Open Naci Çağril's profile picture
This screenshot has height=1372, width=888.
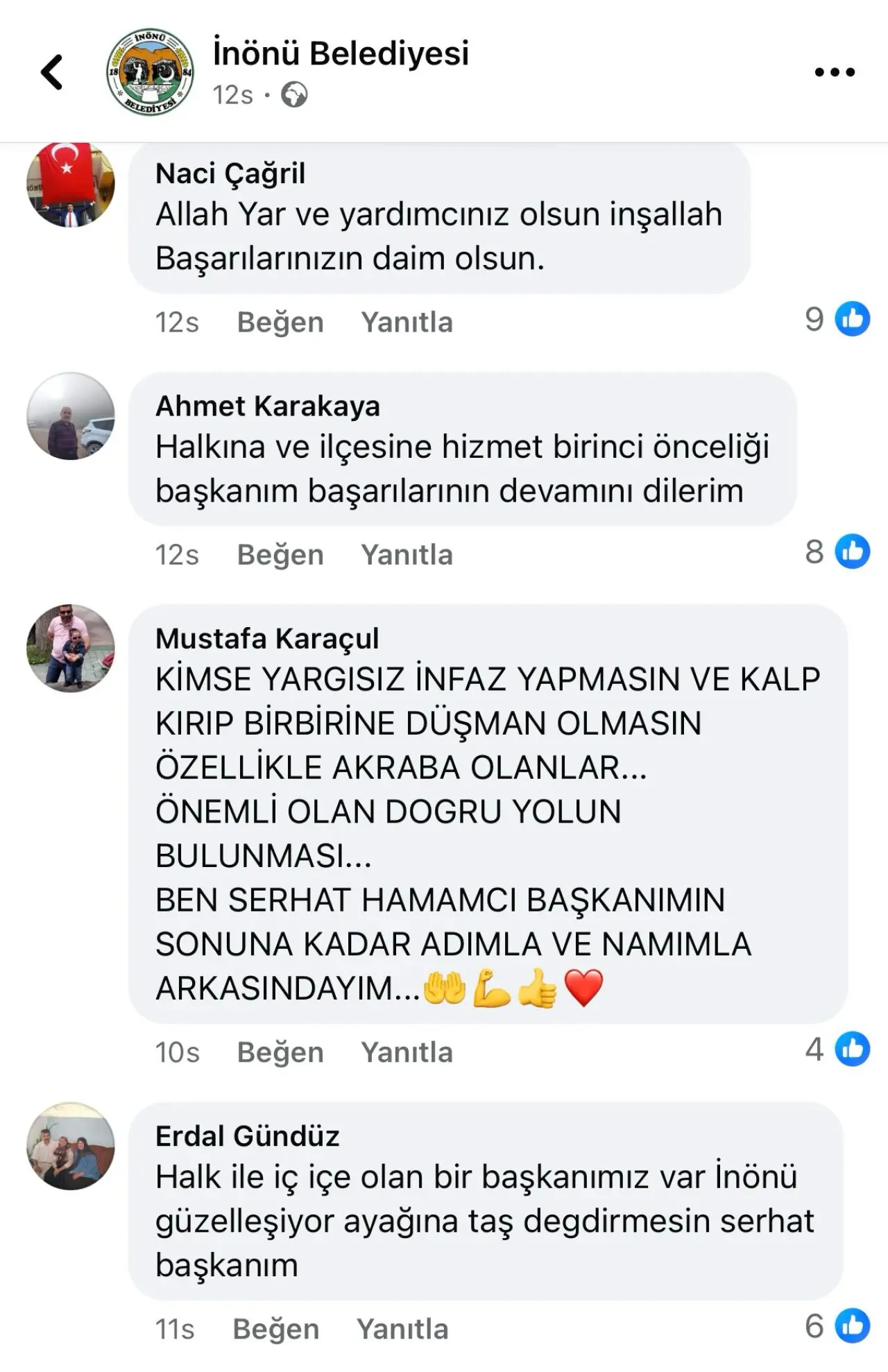[x=71, y=185]
